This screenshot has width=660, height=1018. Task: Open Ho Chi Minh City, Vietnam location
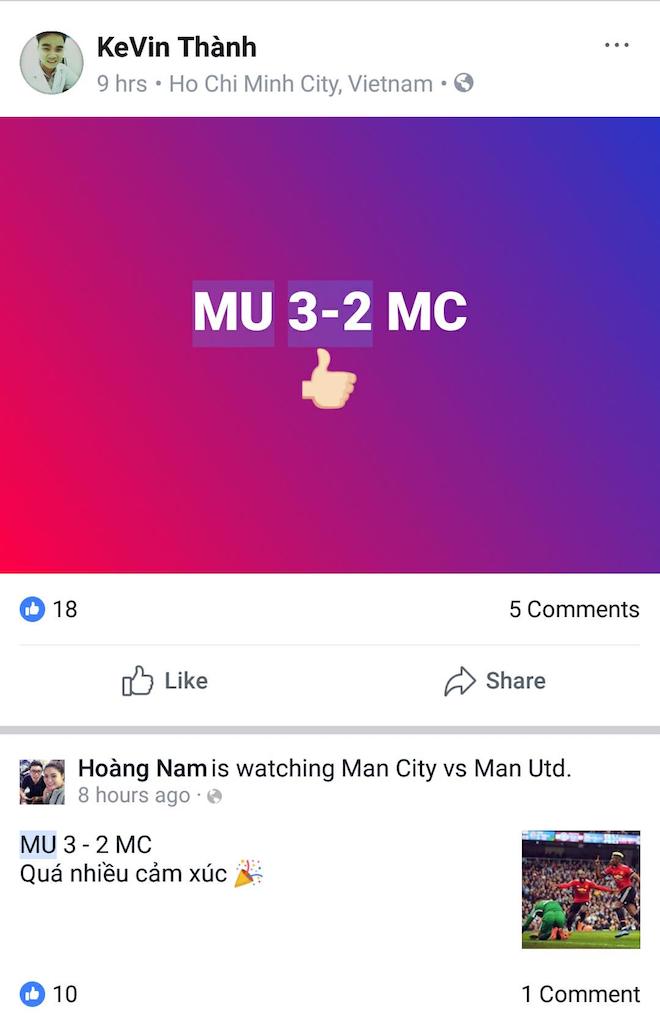coord(300,84)
